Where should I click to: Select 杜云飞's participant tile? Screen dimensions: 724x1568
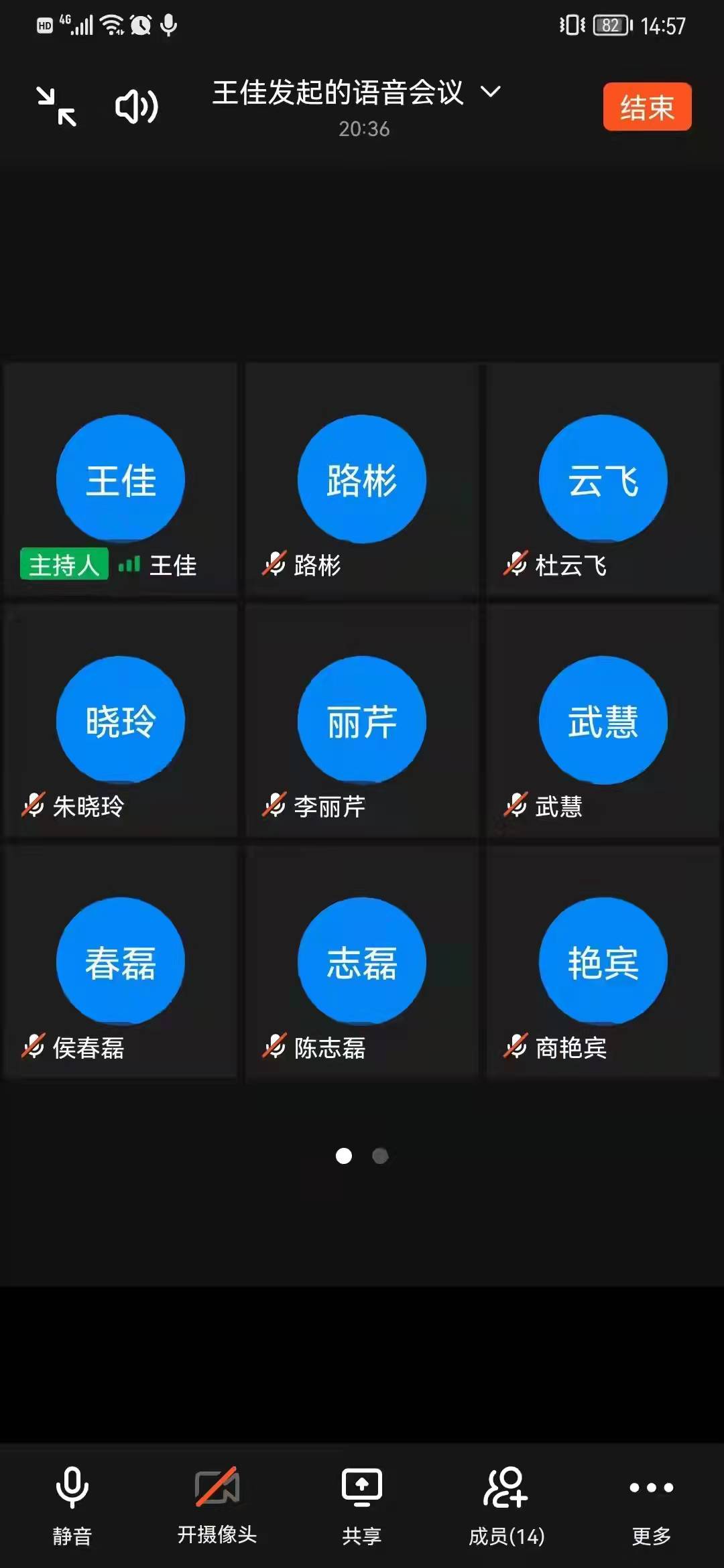[603, 480]
